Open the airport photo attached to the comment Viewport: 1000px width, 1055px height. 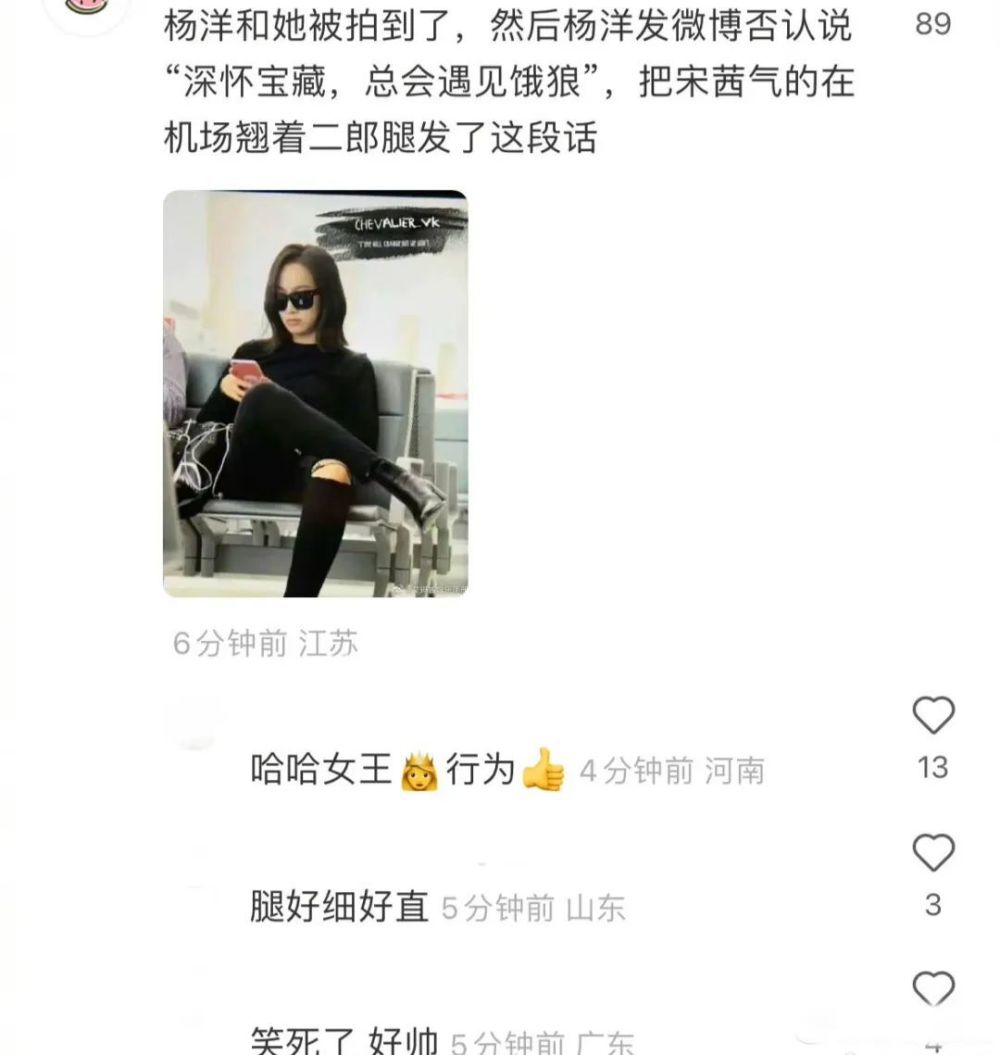pyautogui.click(x=315, y=393)
